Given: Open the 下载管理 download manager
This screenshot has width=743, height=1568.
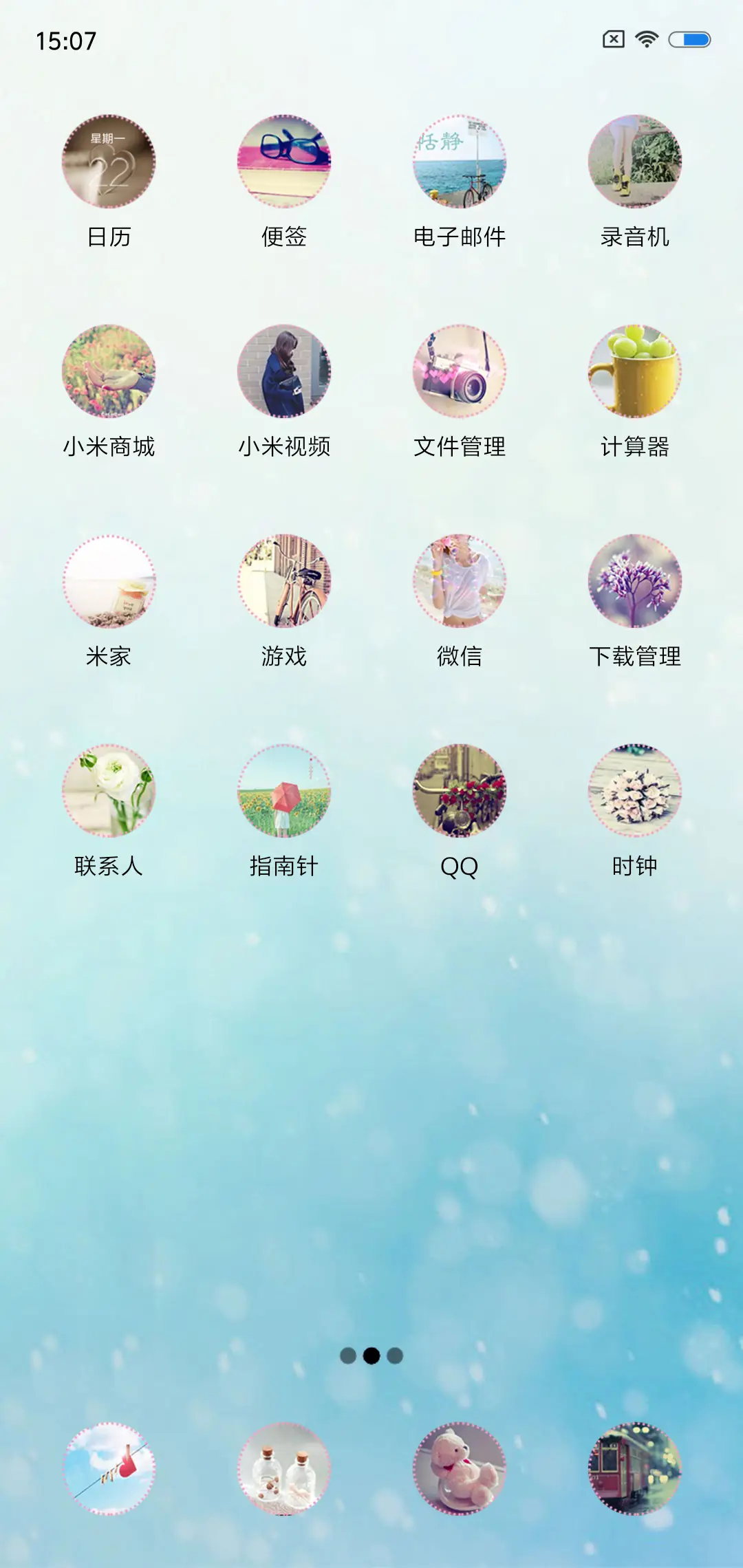Looking at the screenshot, I should (x=635, y=583).
